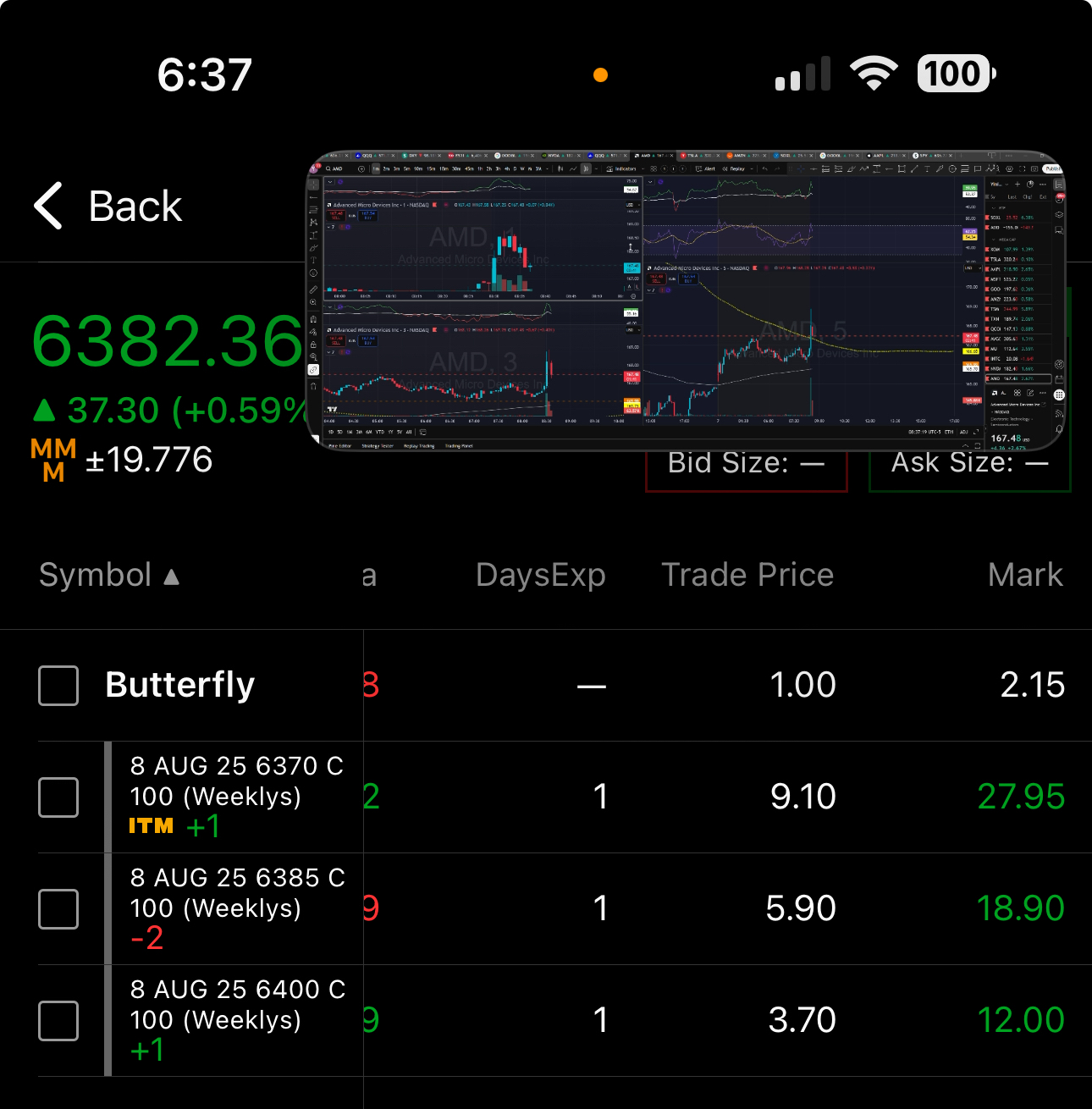Go back to the previous screen
This screenshot has height=1109, width=1092.
pos(108,206)
